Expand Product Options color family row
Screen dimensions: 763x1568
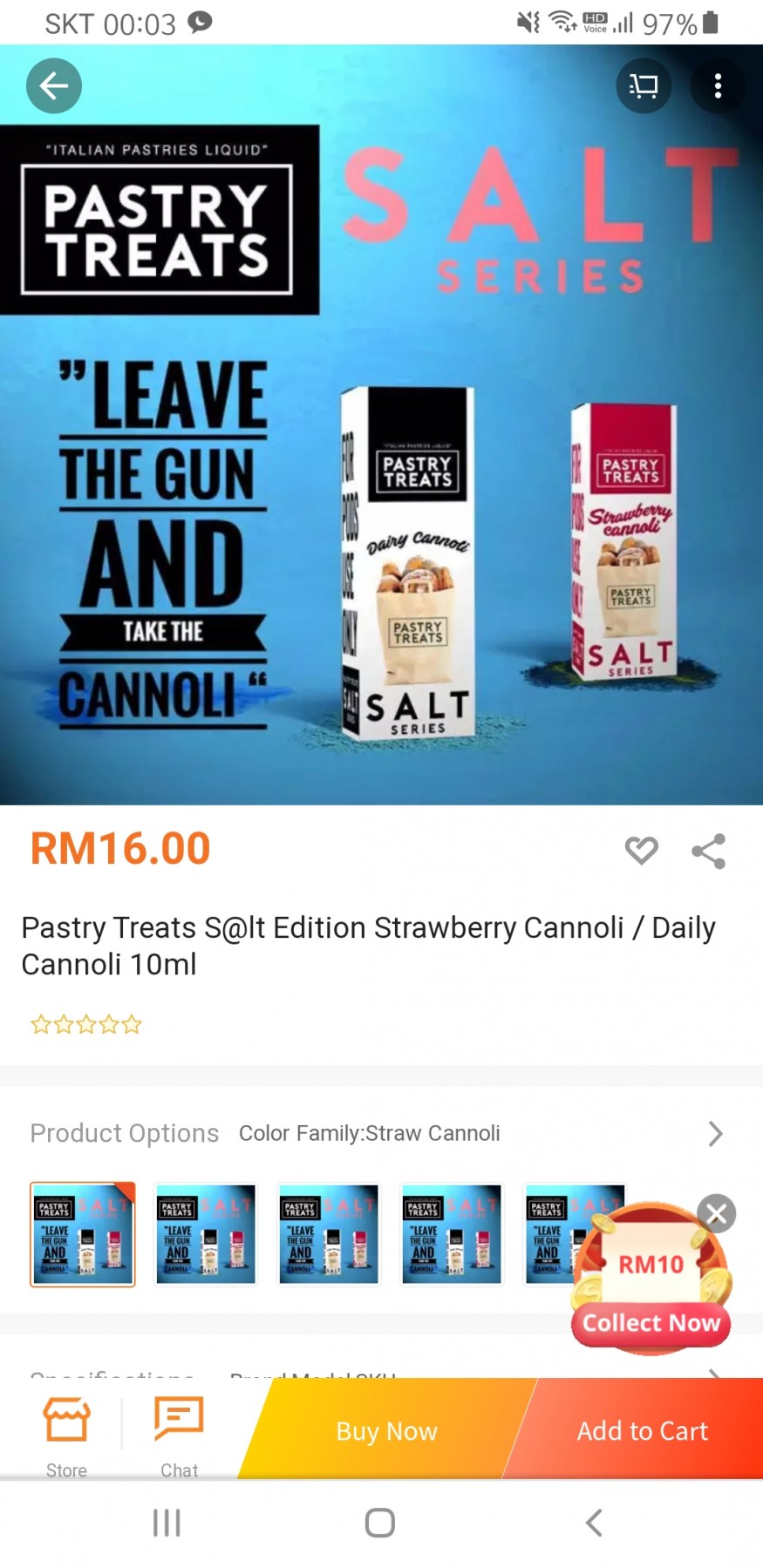714,1133
